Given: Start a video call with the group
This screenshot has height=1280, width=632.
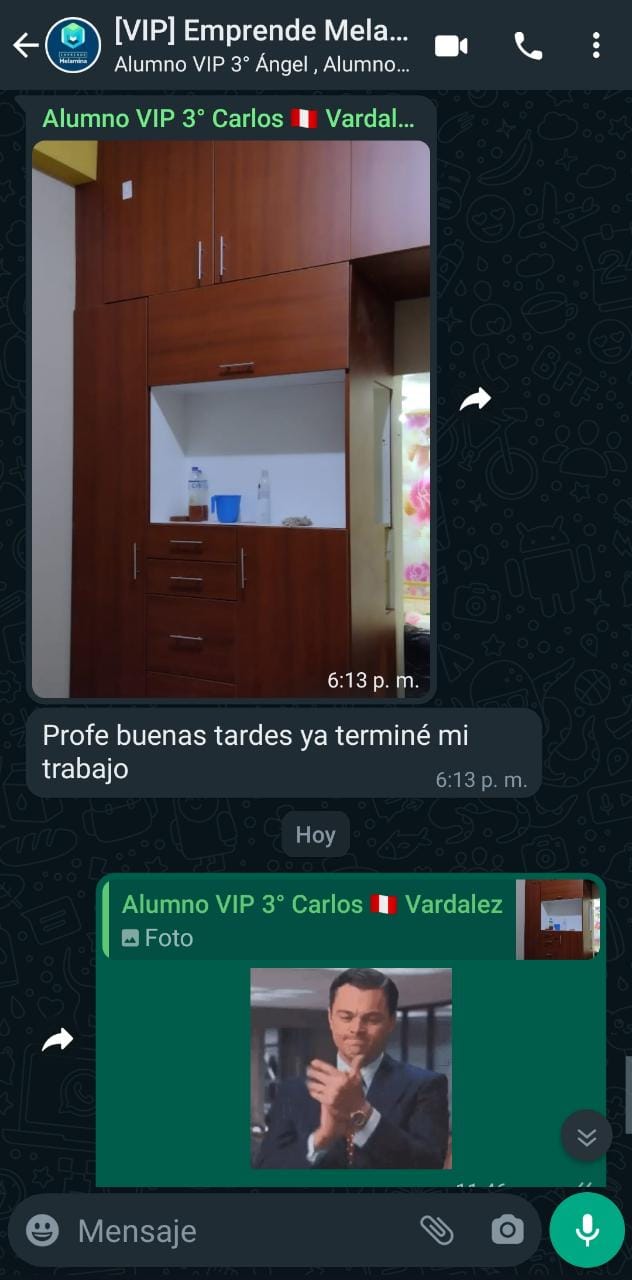Looking at the screenshot, I should coord(451,45).
